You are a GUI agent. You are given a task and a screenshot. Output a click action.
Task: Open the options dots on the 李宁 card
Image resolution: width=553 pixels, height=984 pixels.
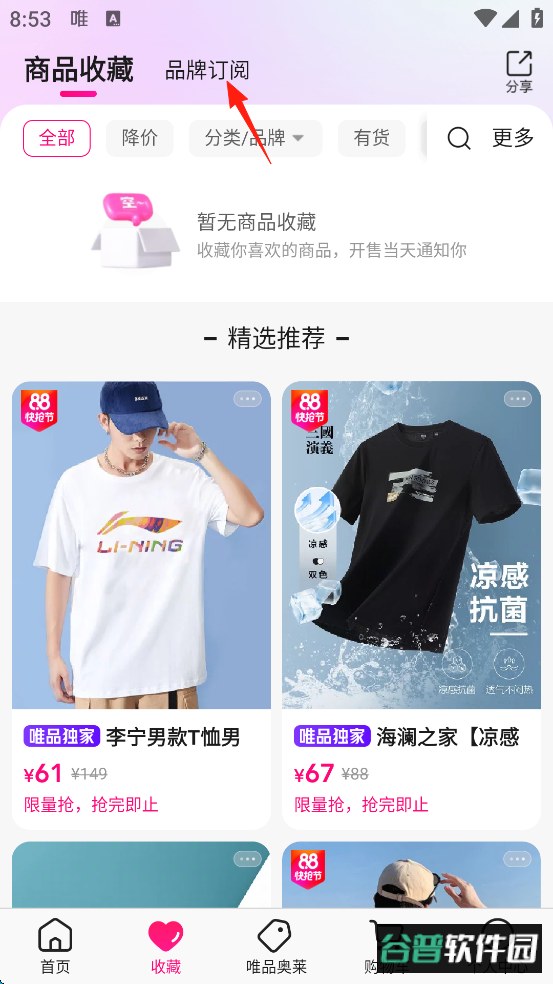coord(247,399)
